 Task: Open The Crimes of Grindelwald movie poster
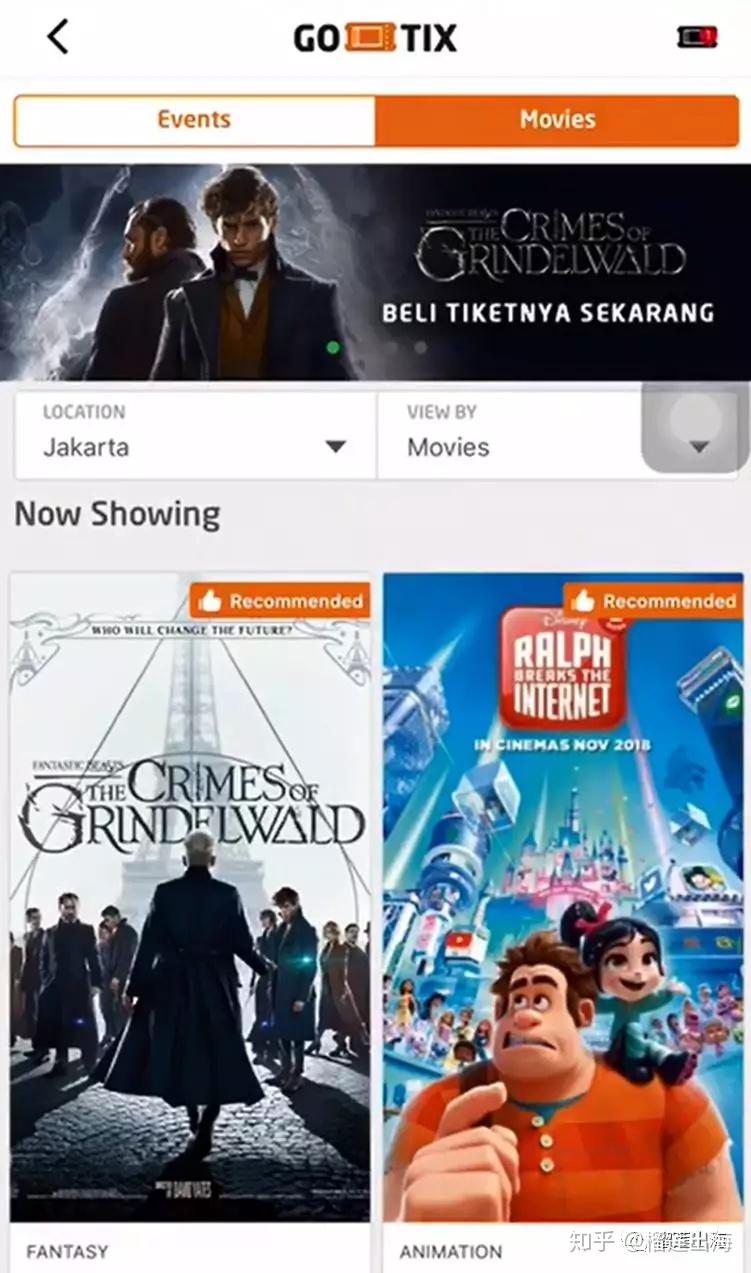pyautogui.click(x=190, y=900)
